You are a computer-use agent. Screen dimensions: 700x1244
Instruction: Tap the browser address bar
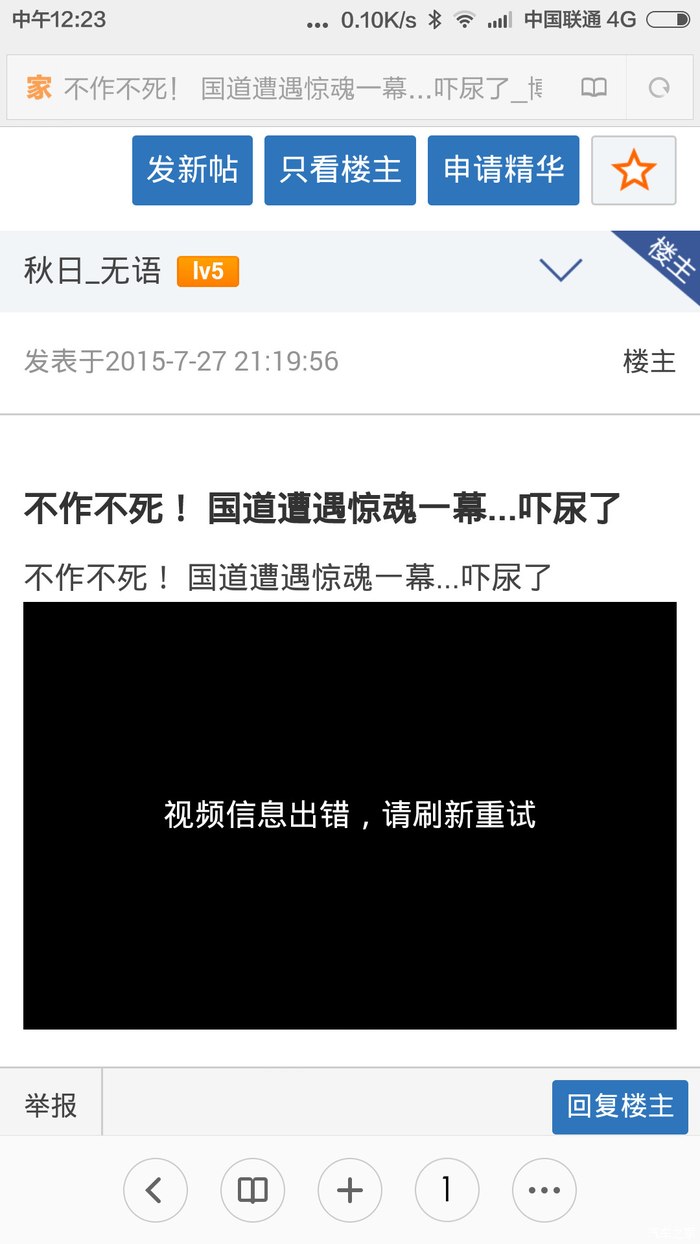[x=300, y=88]
